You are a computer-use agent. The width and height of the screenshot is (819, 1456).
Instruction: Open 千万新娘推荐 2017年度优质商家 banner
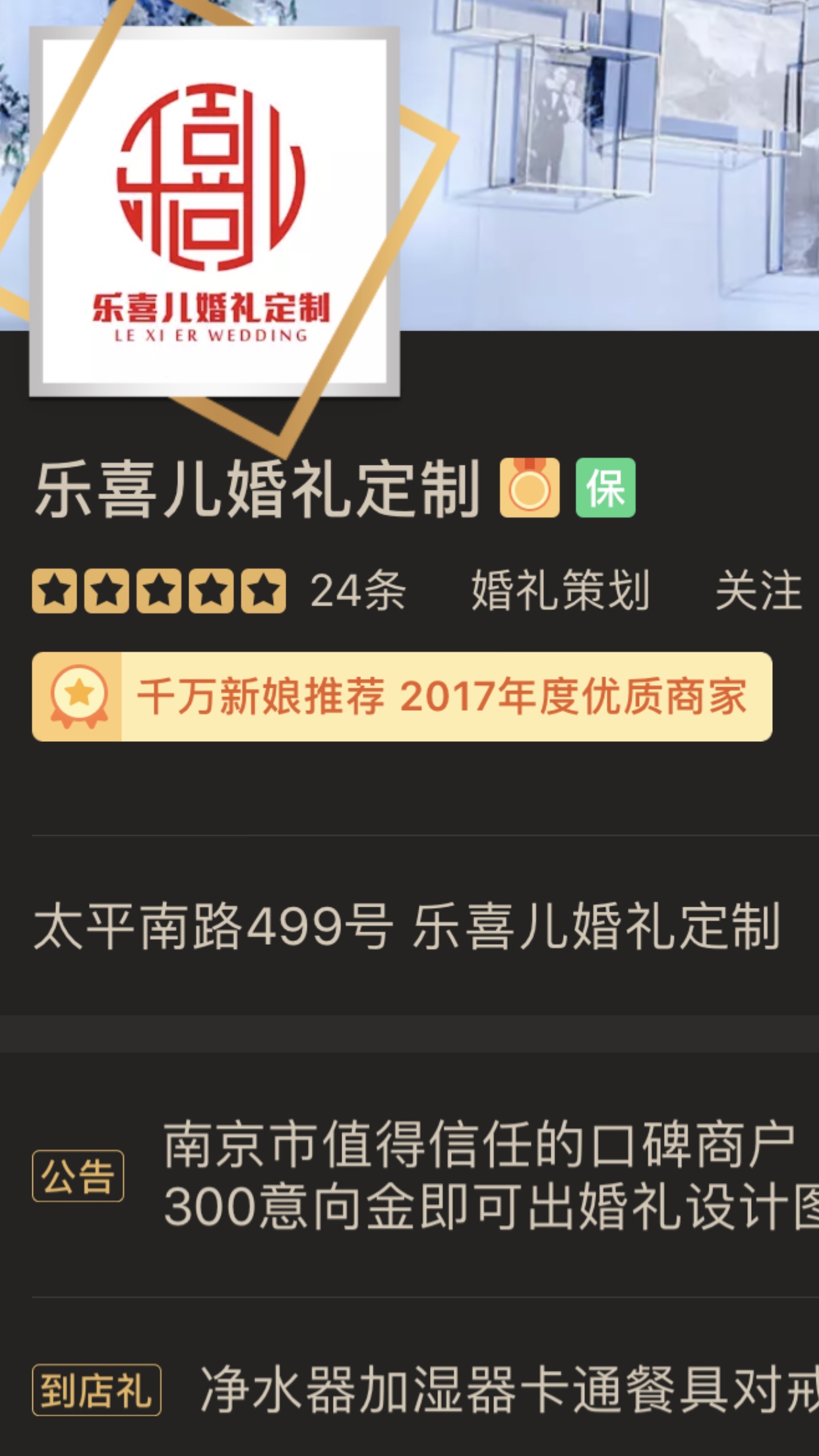(x=402, y=696)
